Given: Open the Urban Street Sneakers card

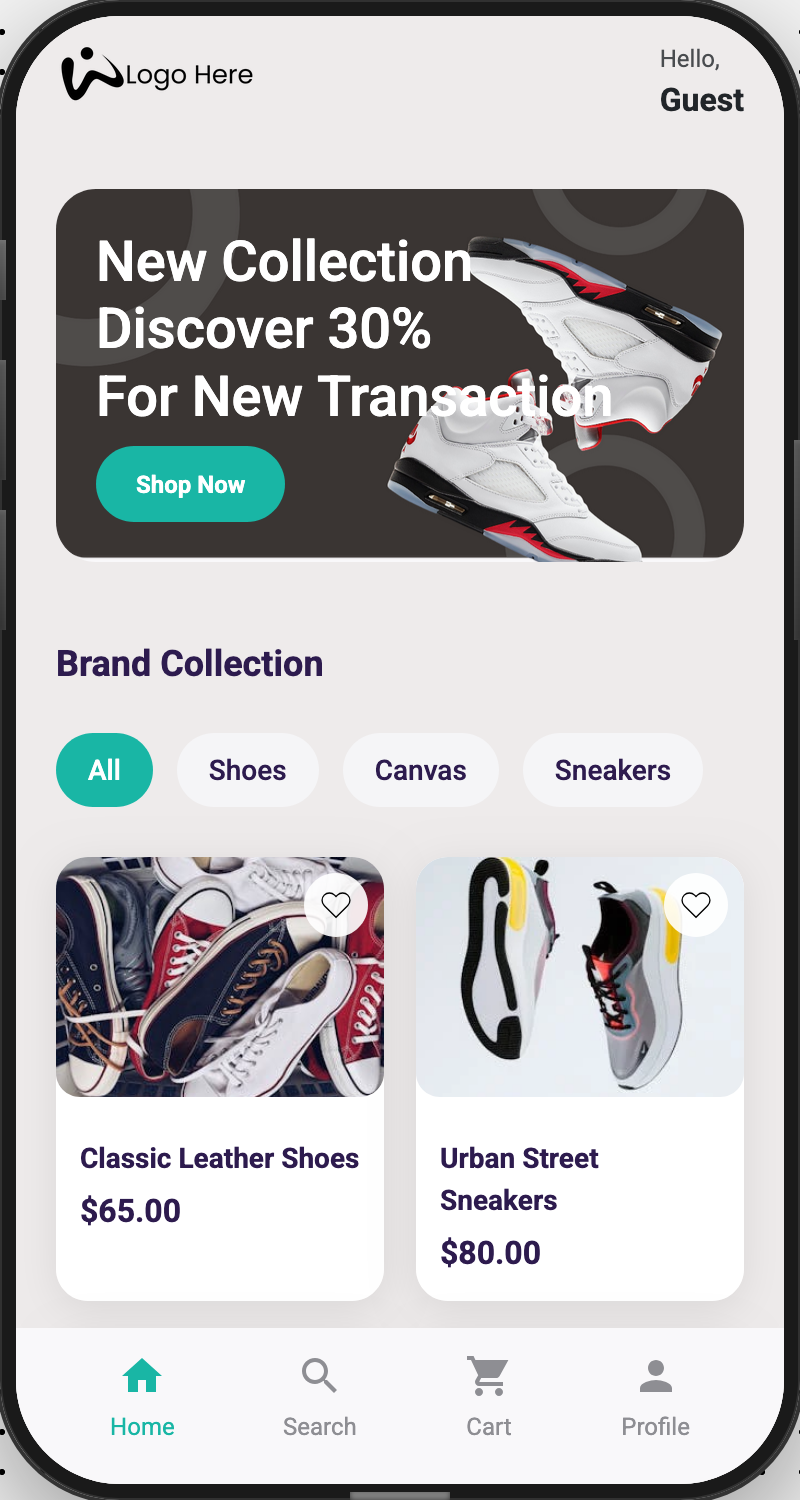Looking at the screenshot, I should (x=579, y=1180).
